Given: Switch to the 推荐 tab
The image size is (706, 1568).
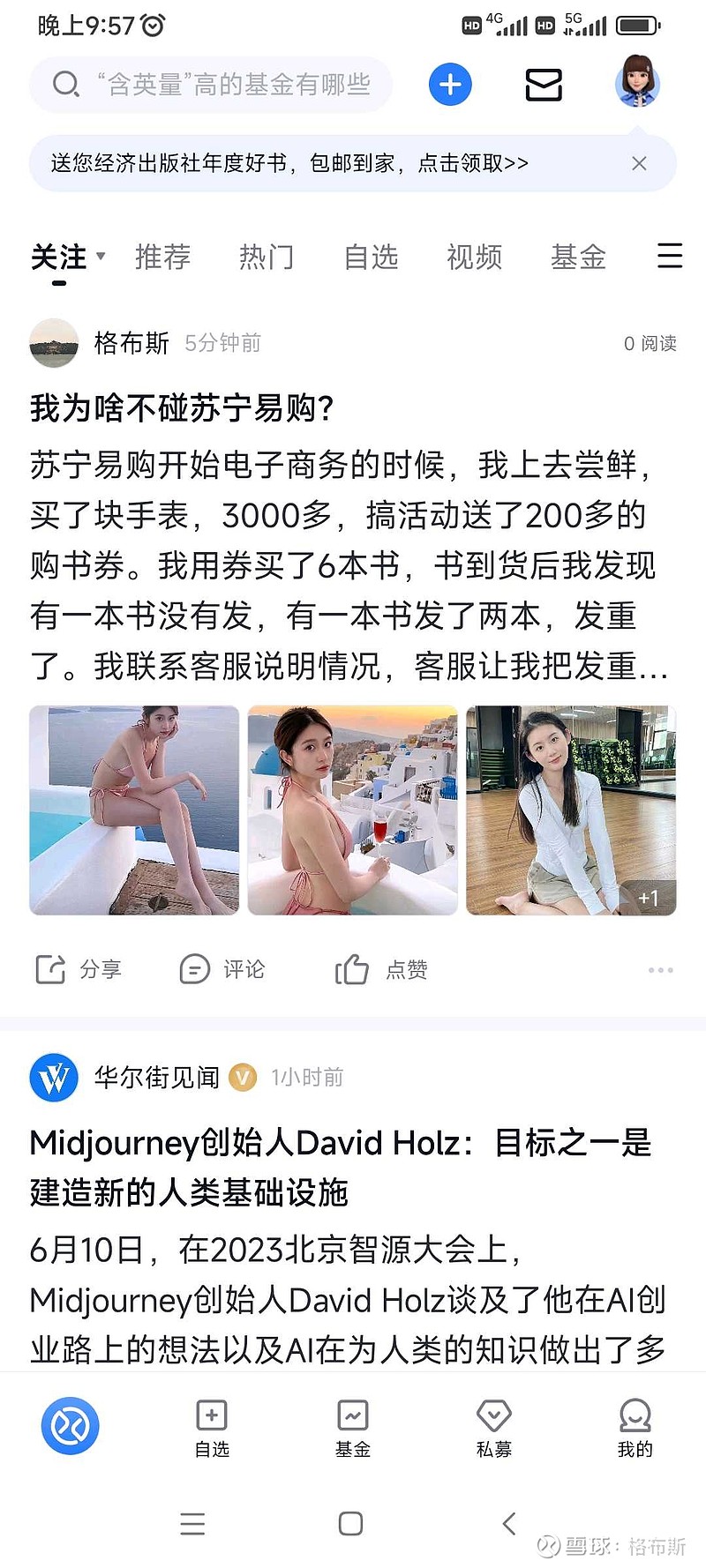Looking at the screenshot, I should pos(162,257).
